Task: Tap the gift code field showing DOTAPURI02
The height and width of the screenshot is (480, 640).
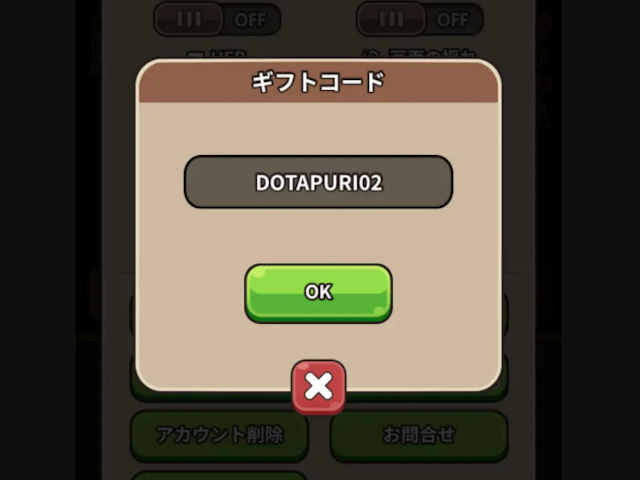Action: pos(318,183)
